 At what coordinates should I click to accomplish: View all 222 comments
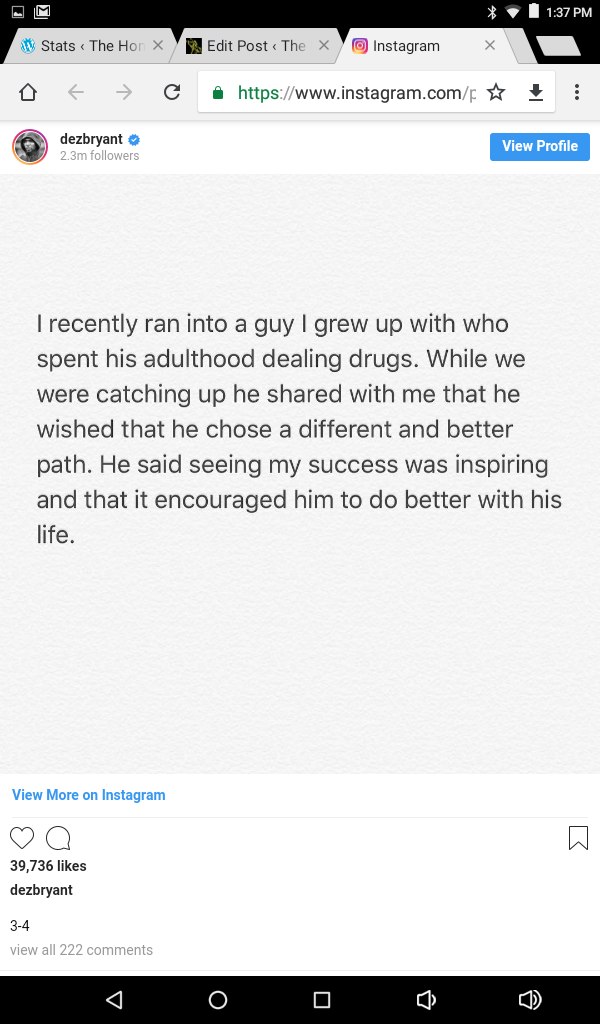(81, 950)
